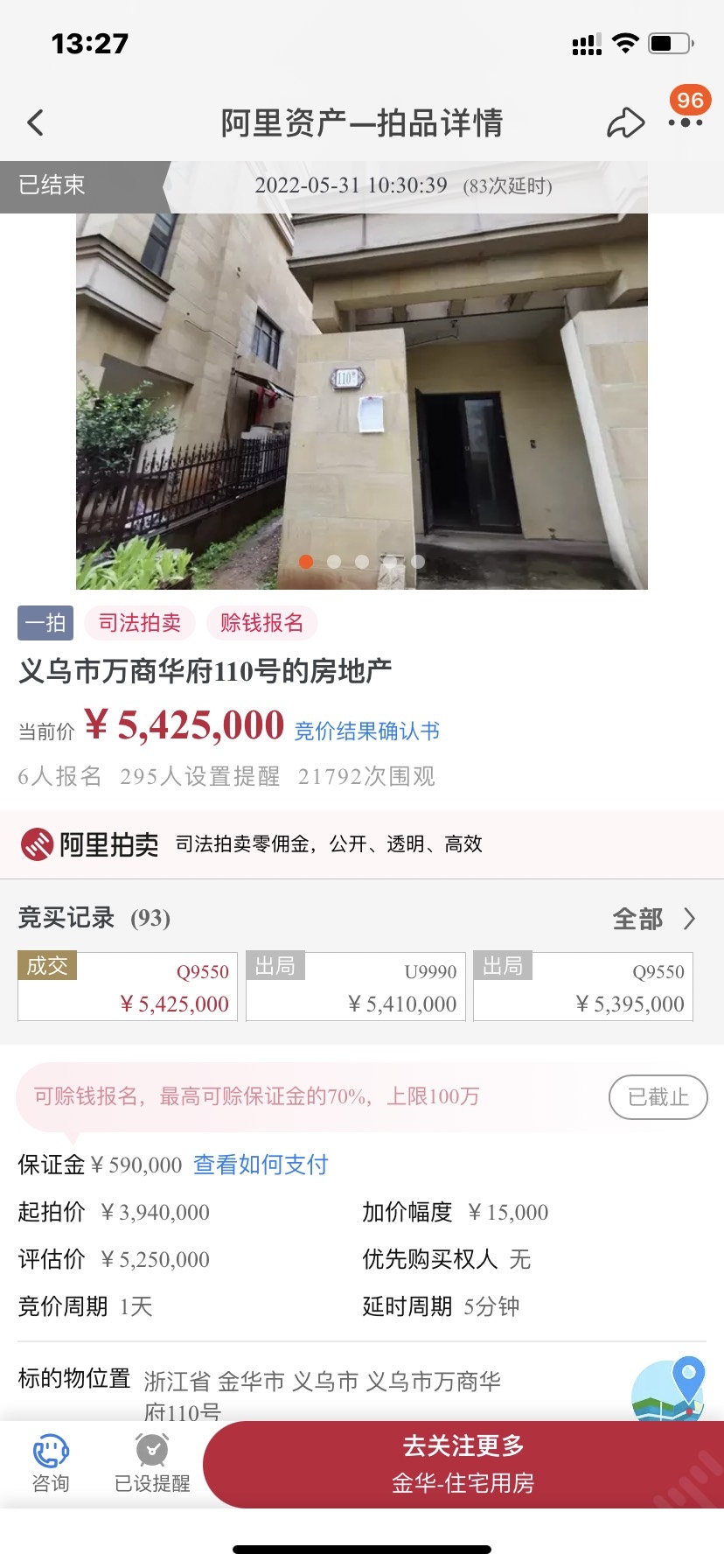Screen dimensions: 724x1568
Task: Tap the 赊钱报名 tag
Action: coord(261,623)
